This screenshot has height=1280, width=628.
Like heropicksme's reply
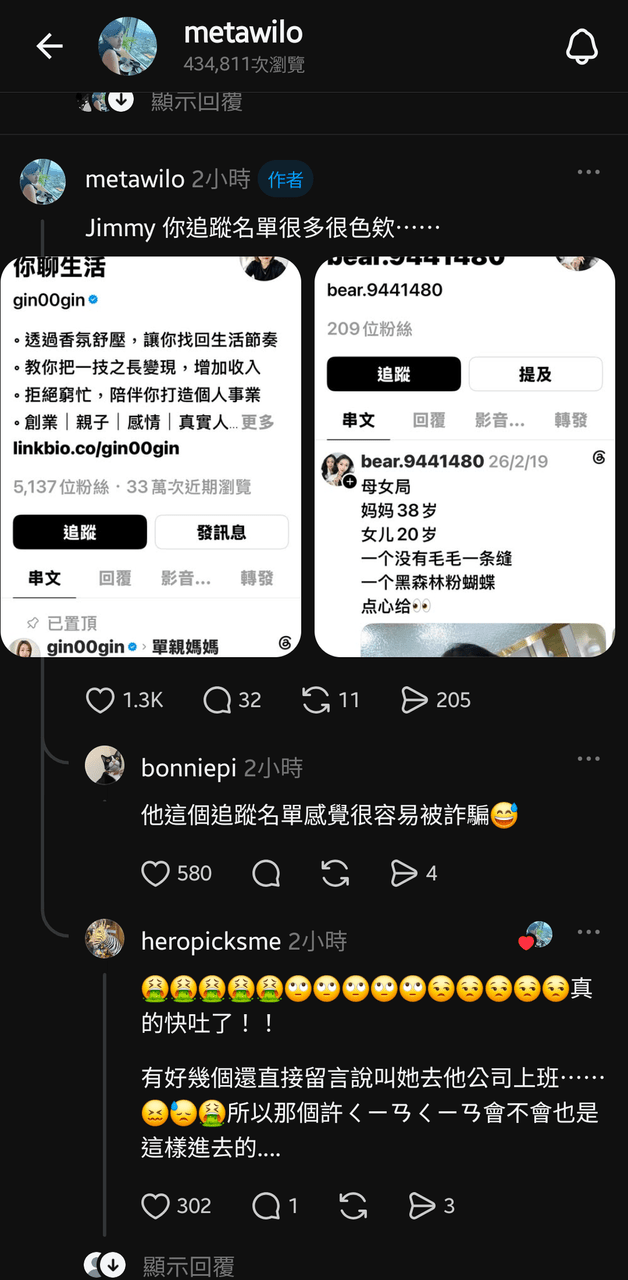155,1206
